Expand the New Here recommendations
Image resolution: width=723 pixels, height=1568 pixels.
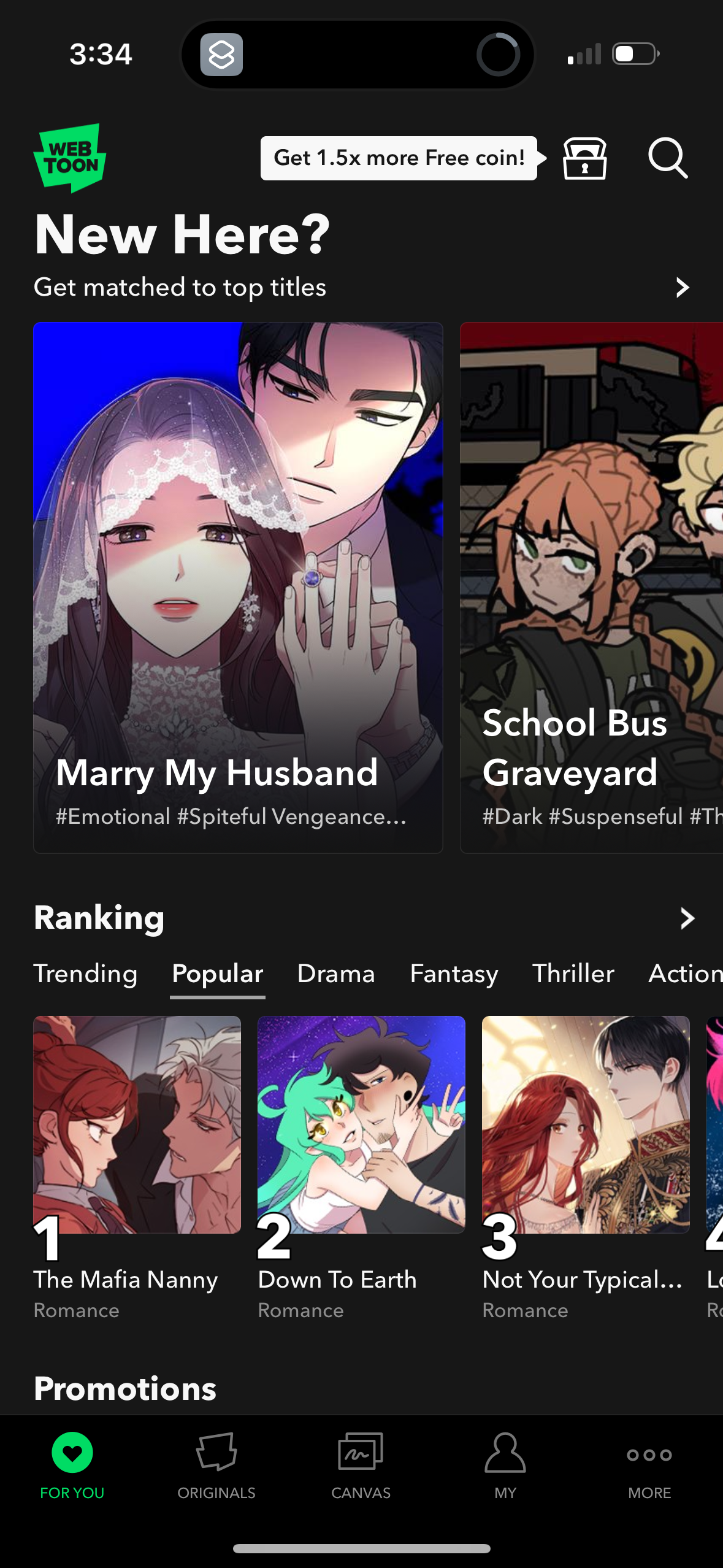(681, 287)
